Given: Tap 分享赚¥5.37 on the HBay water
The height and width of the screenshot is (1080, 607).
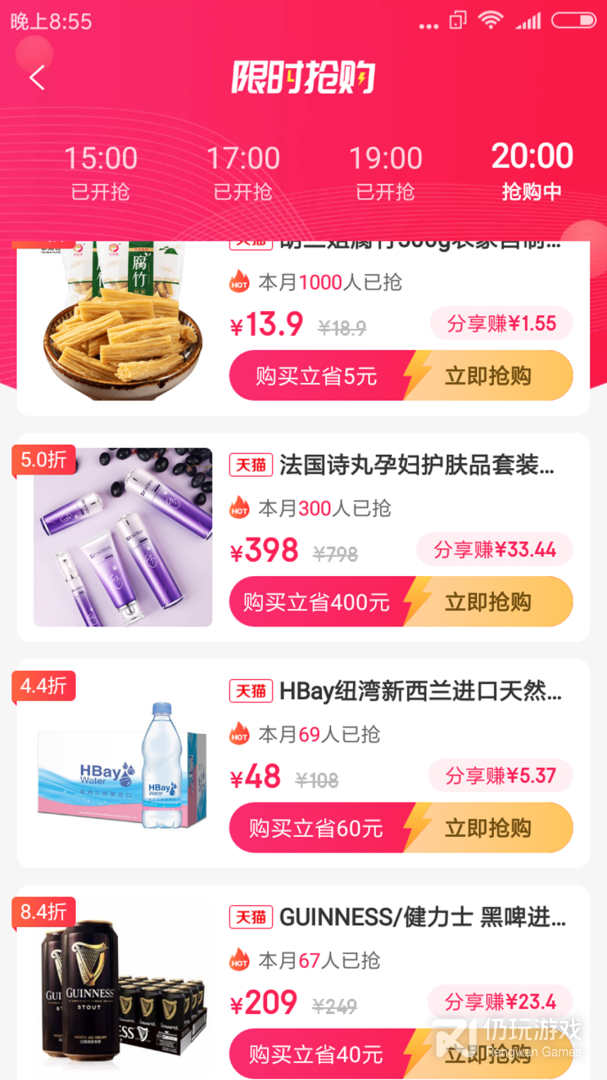Looking at the screenshot, I should [501, 775].
